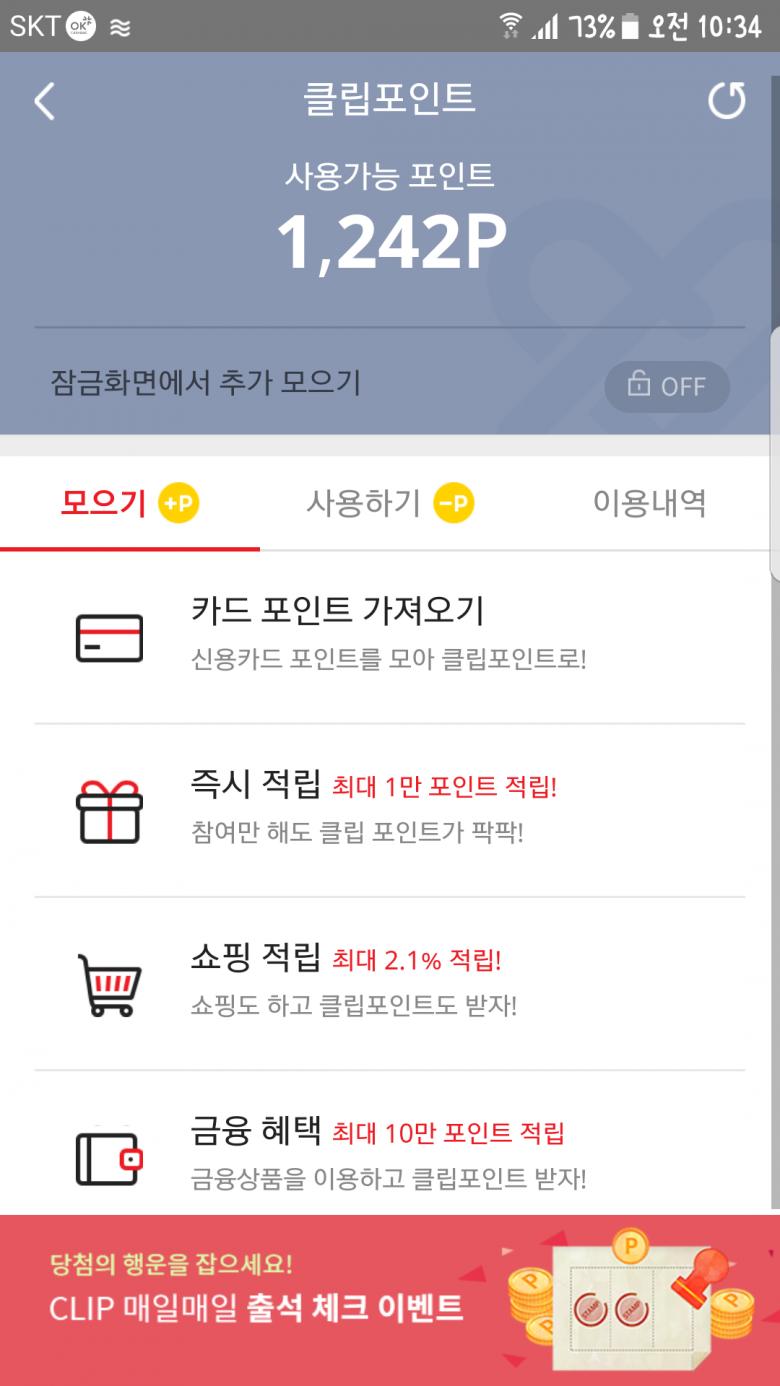Go back from 클립포인트 screen
The height and width of the screenshot is (1386, 780).
point(45,102)
